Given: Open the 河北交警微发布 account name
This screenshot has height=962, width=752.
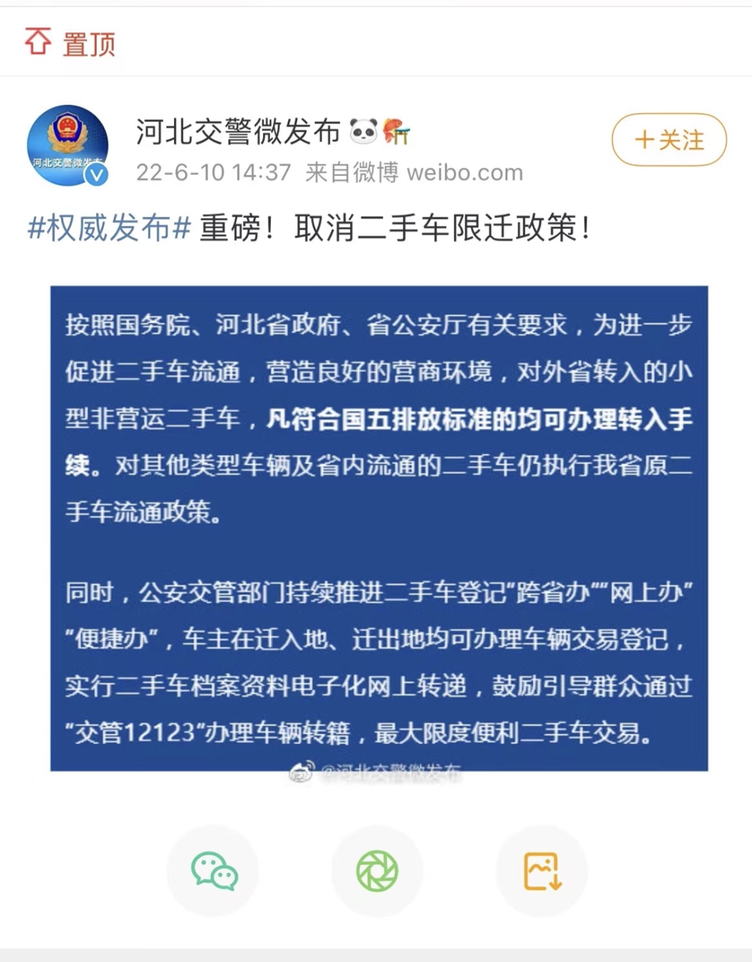Looking at the screenshot, I should (240, 131).
